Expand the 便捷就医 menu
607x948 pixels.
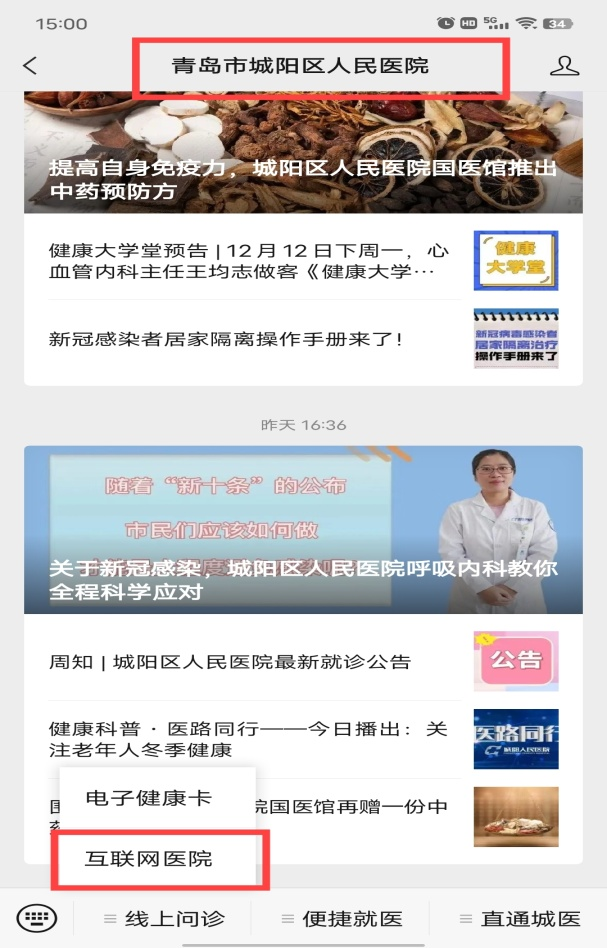[x=342, y=918]
